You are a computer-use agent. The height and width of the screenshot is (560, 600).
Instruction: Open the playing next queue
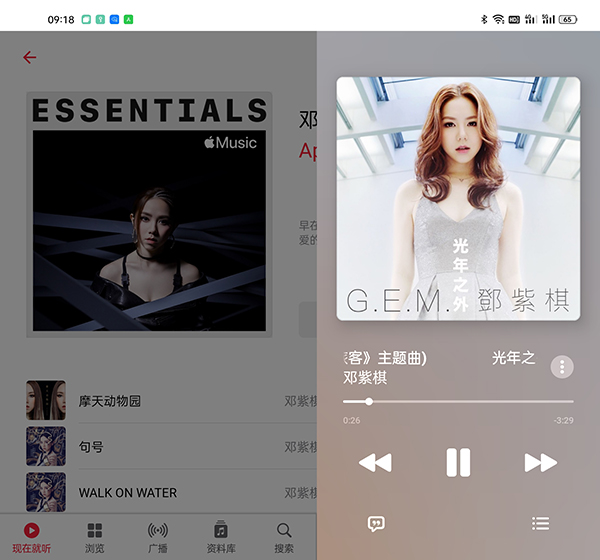pos(541,523)
